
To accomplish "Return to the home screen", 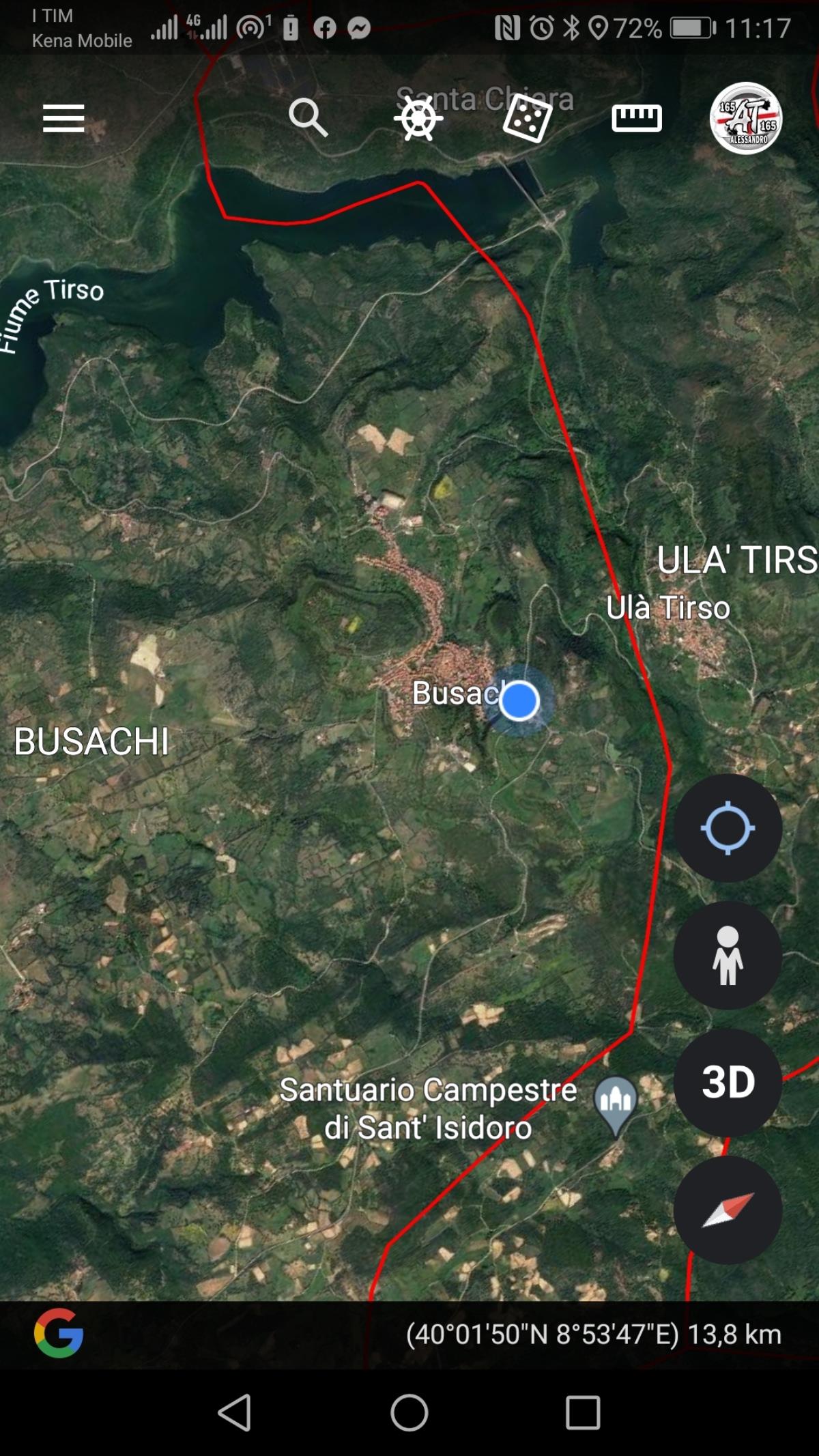I will click(409, 1412).
